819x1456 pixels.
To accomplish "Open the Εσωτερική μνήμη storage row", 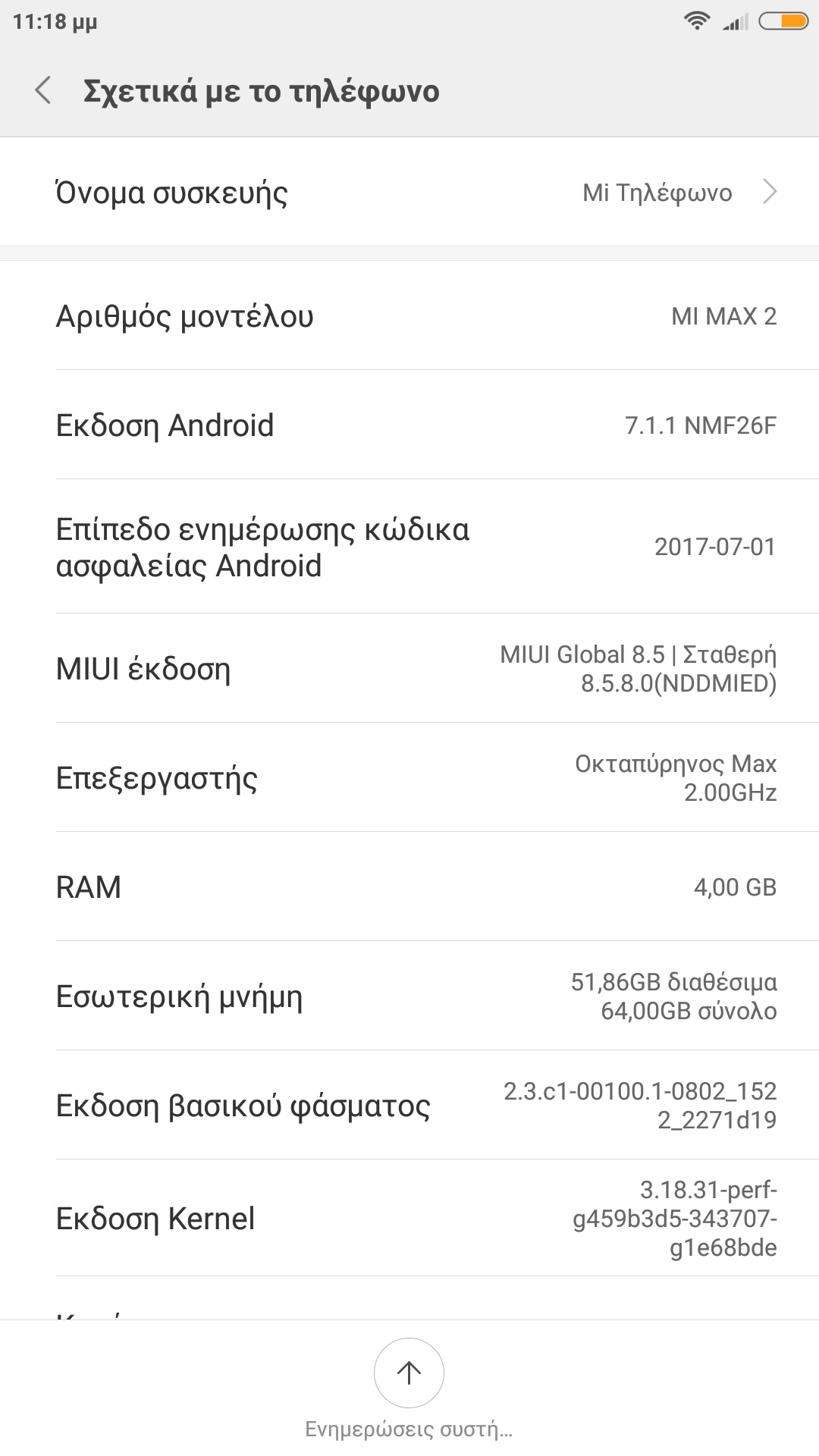I will click(x=409, y=996).
